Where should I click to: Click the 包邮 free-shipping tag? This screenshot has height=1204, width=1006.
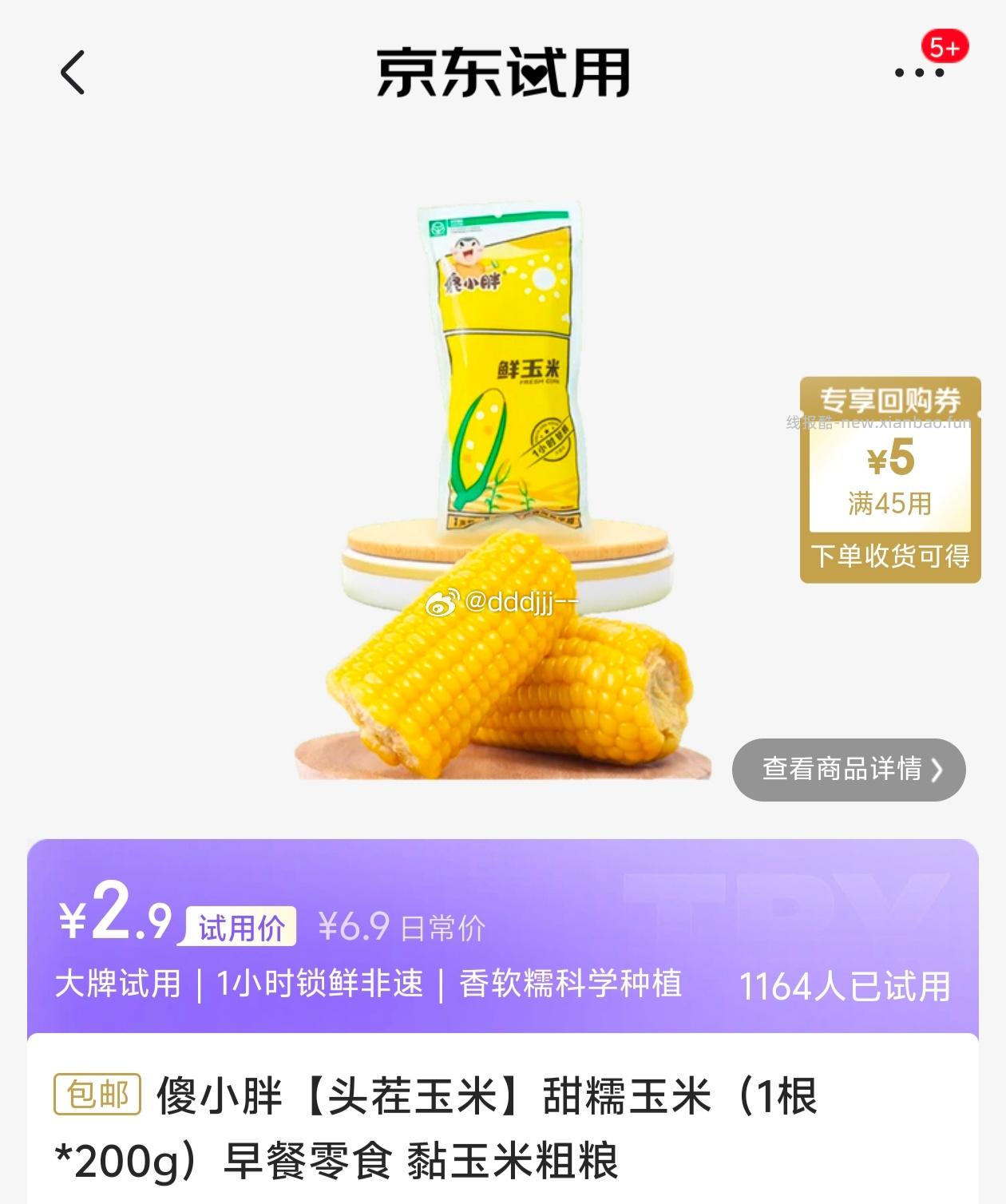point(95,1096)
